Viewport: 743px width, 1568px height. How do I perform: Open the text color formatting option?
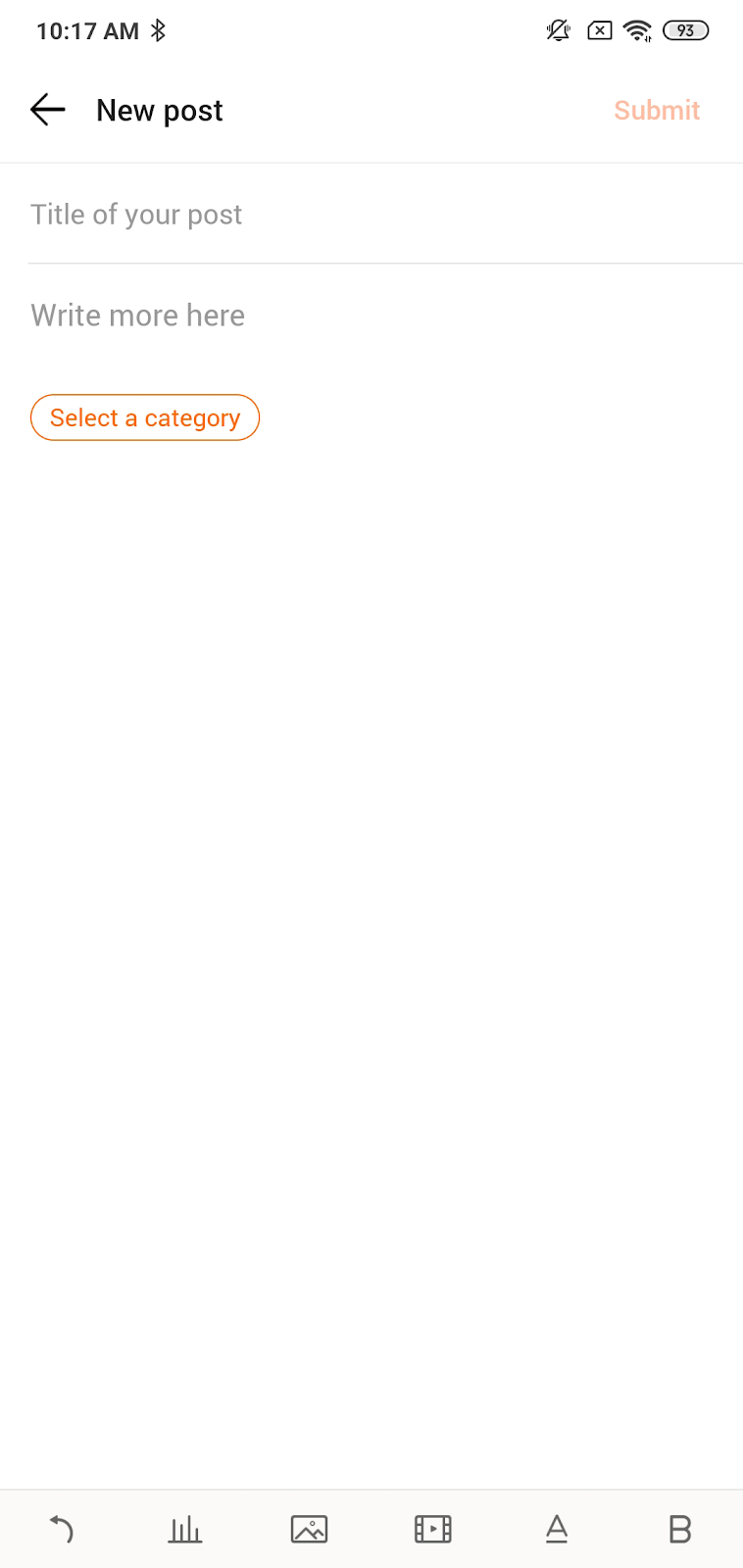556,1529
